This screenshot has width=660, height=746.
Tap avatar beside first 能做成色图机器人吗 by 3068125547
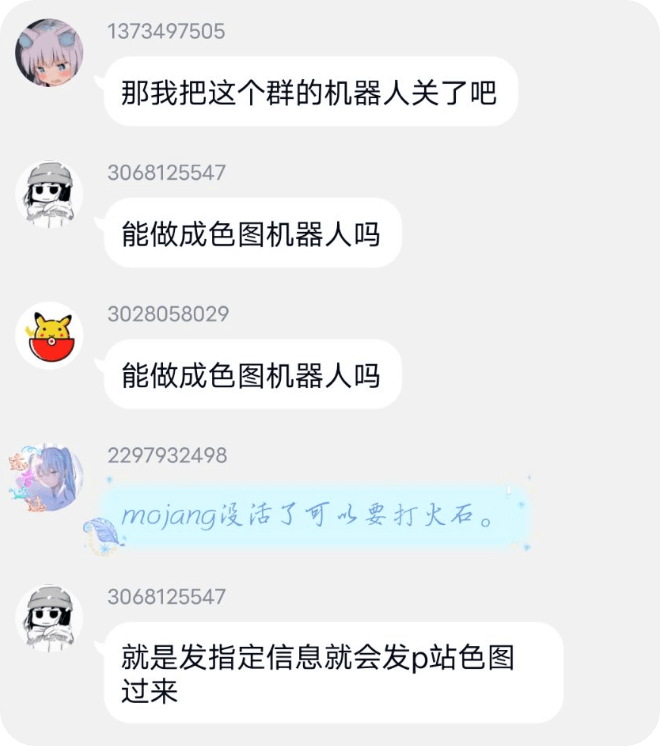coord(50,193)
